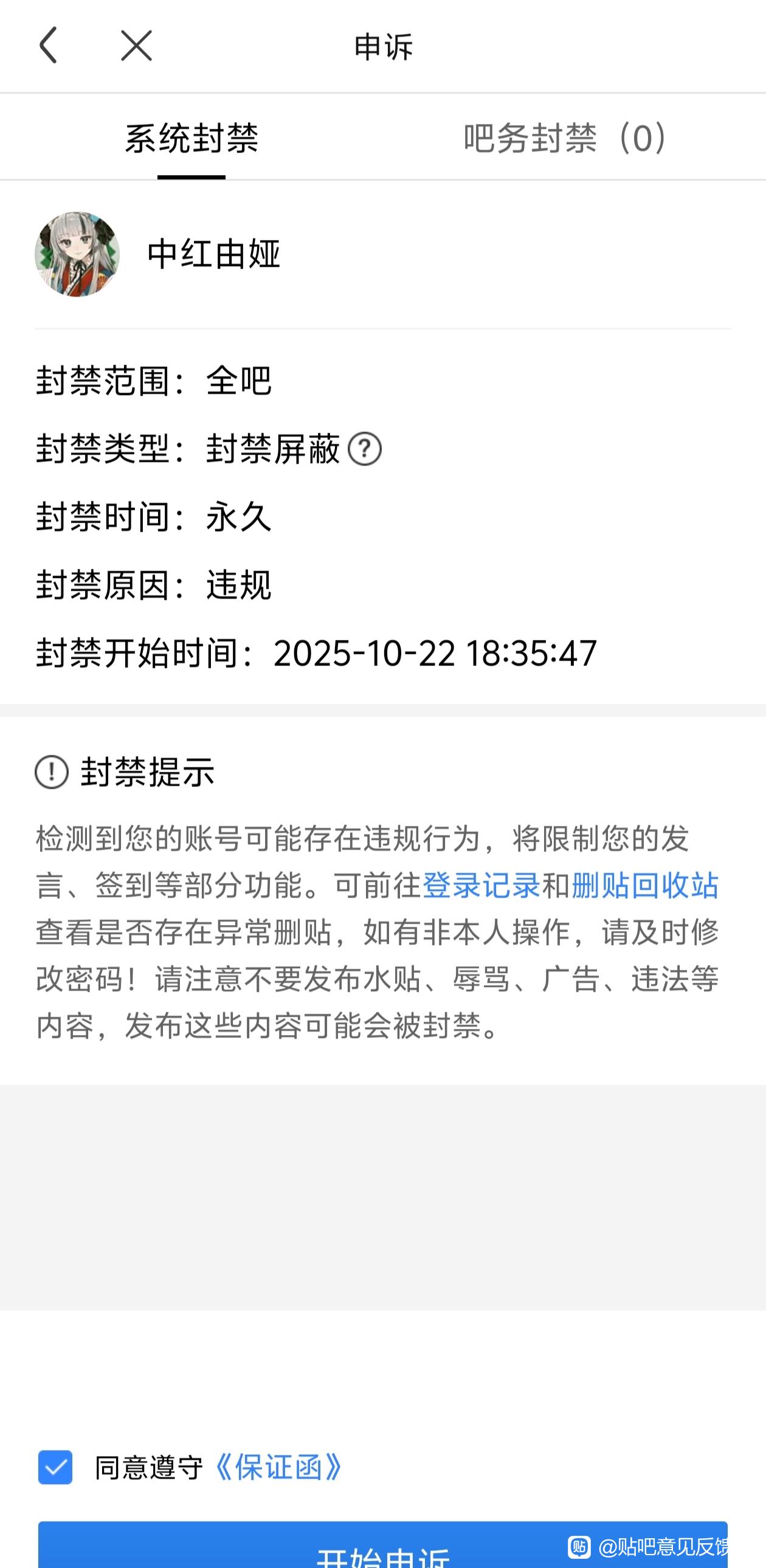Close the 申诉 page

coord(136,46)
